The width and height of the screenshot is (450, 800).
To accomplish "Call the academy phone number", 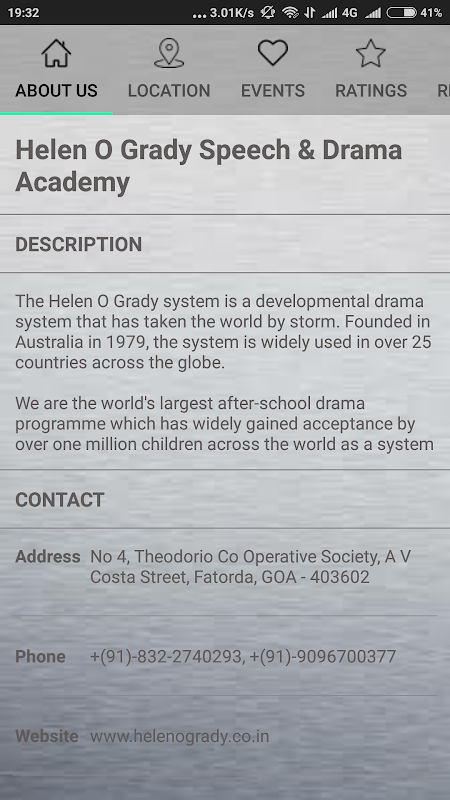I will 243,656.
